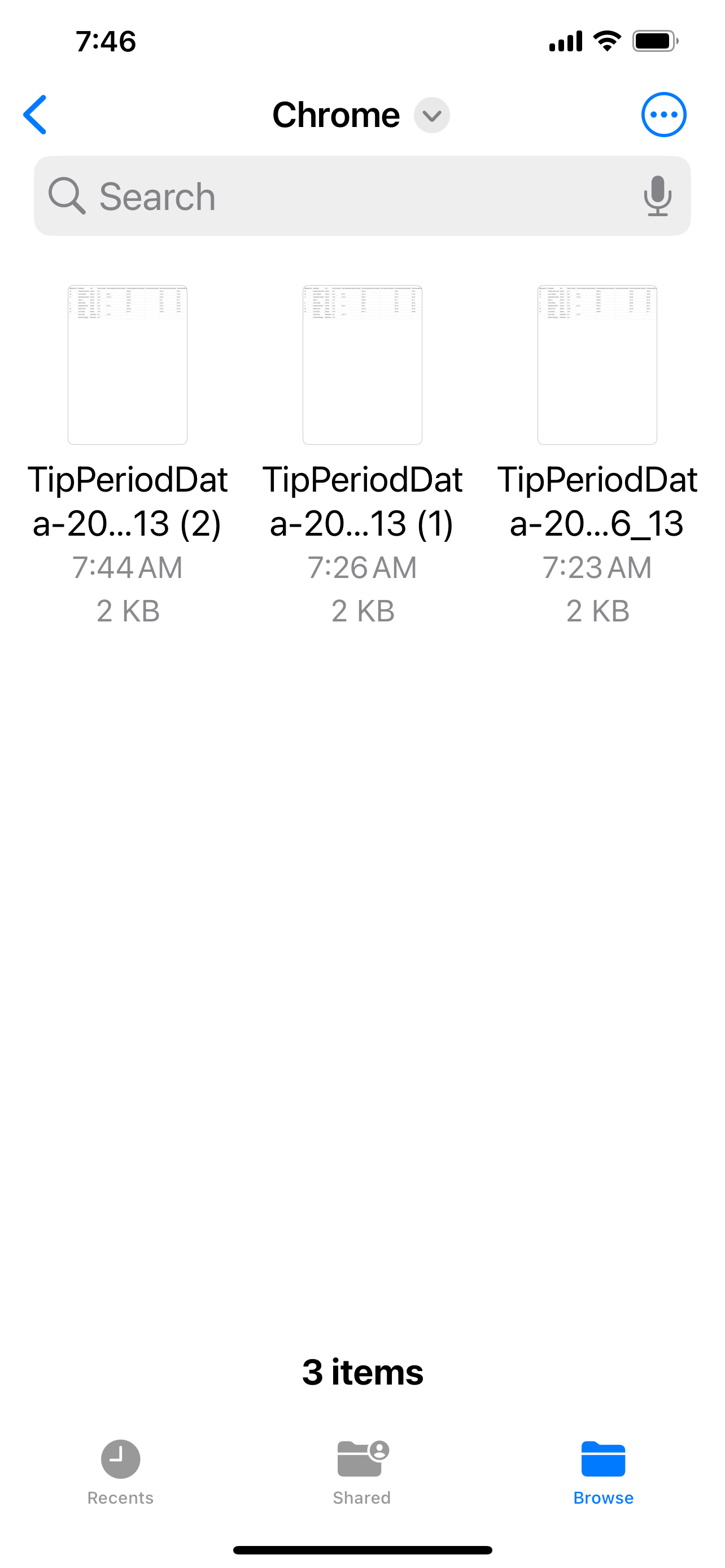Expand the Chrome folder title dropdown
This screenshot has height=1568, width=725.
tap(431, 115)
